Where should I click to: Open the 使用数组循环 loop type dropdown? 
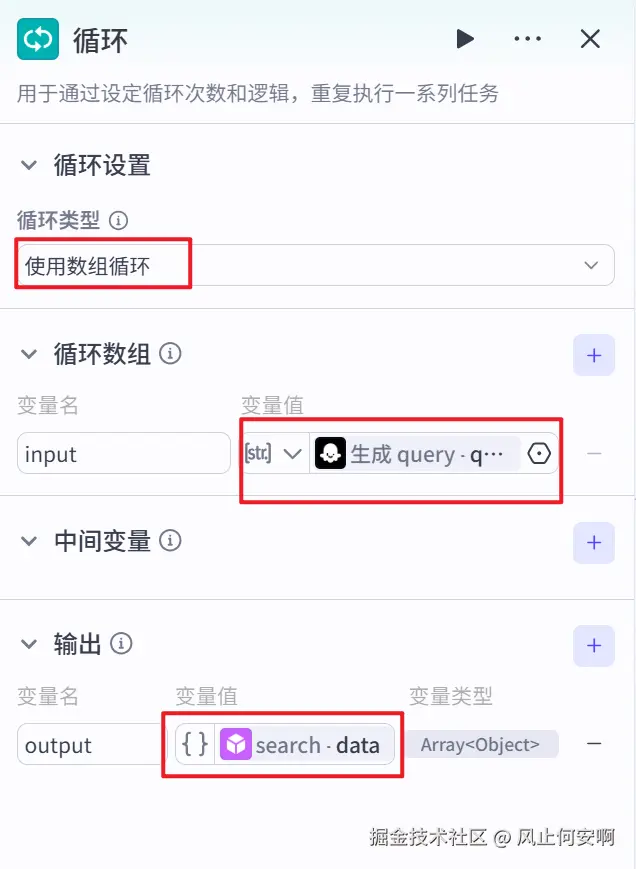[x=315, y=265]
